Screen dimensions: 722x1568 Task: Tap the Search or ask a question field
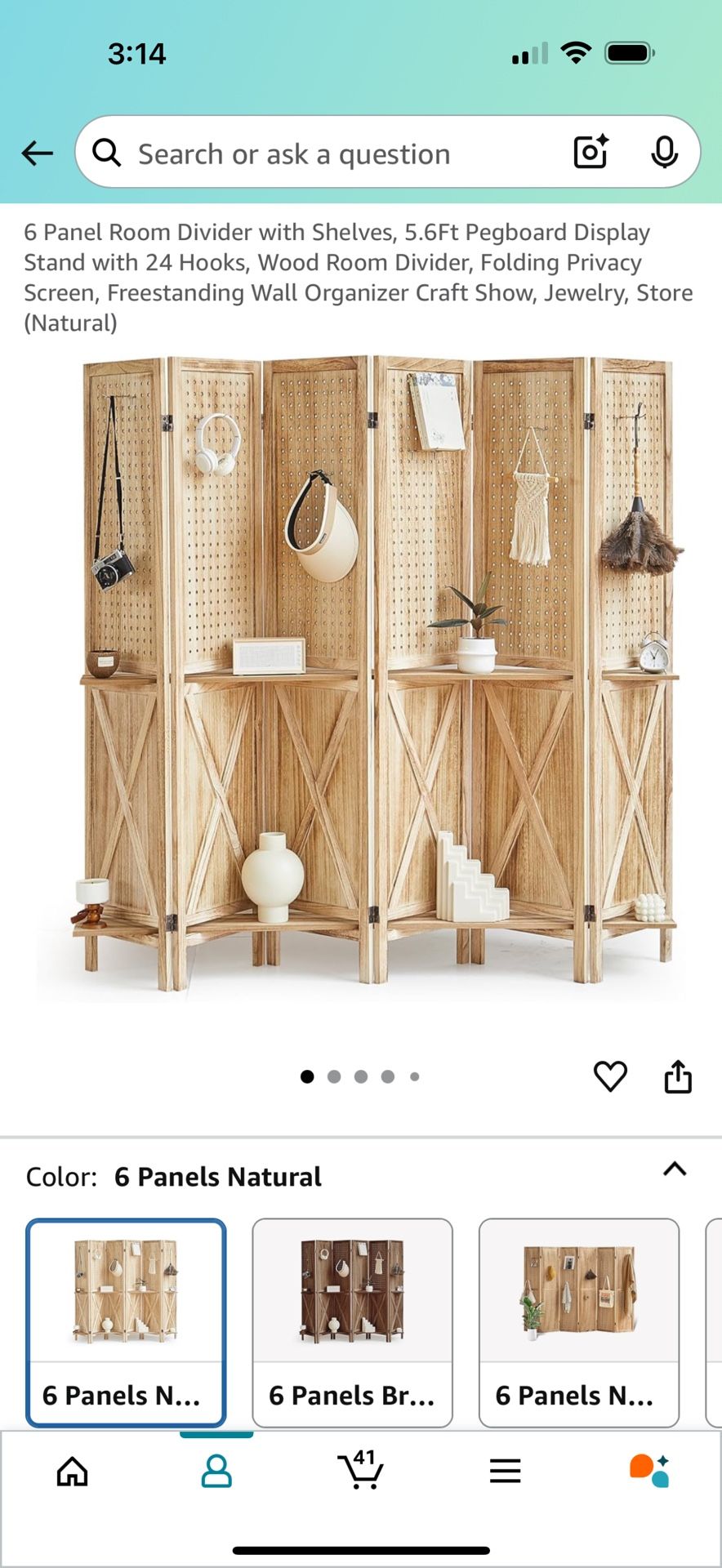[x=327, y=154]
